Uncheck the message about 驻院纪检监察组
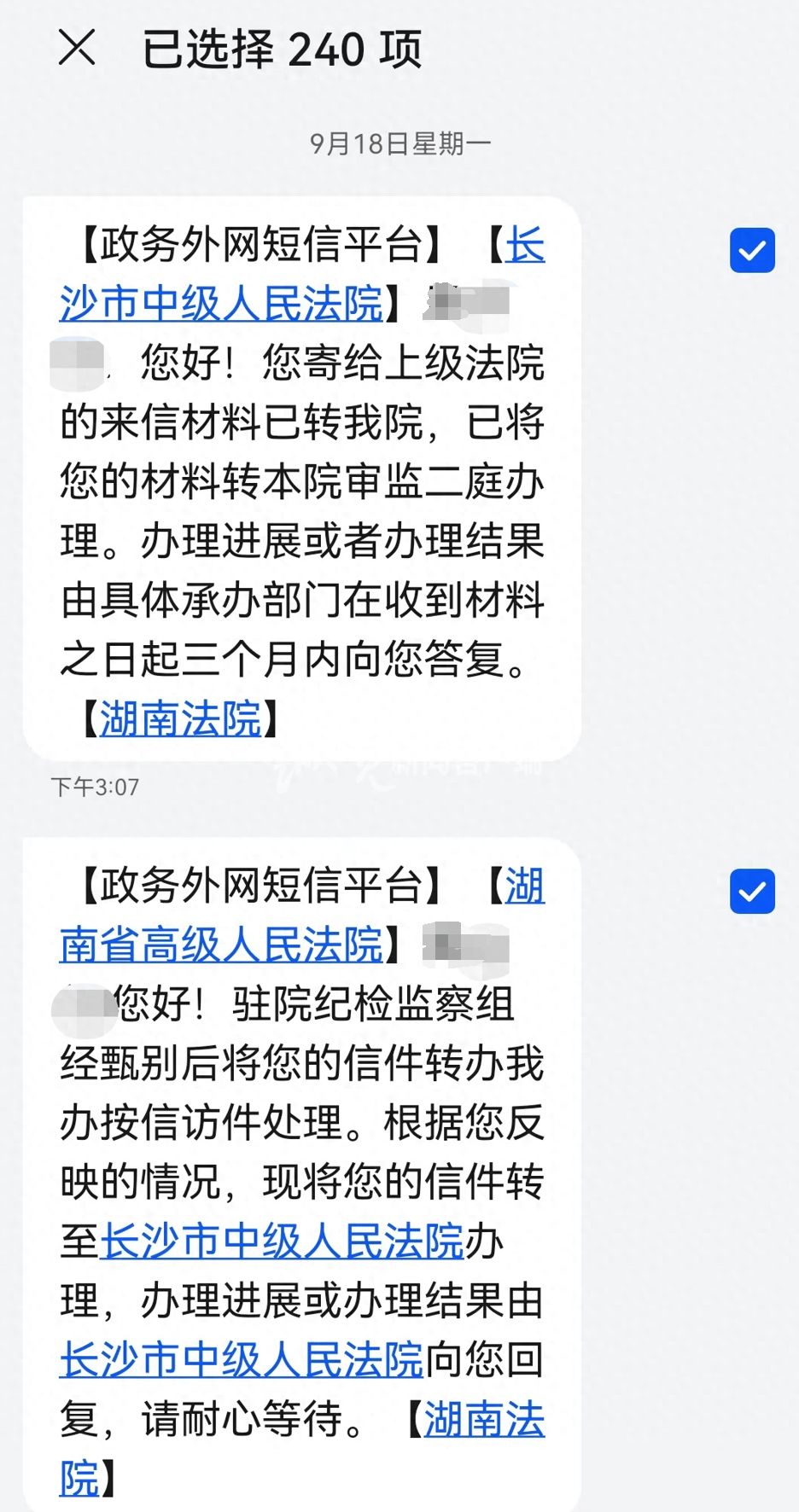Screen dimensions: 799x1512 coord(752,891)
